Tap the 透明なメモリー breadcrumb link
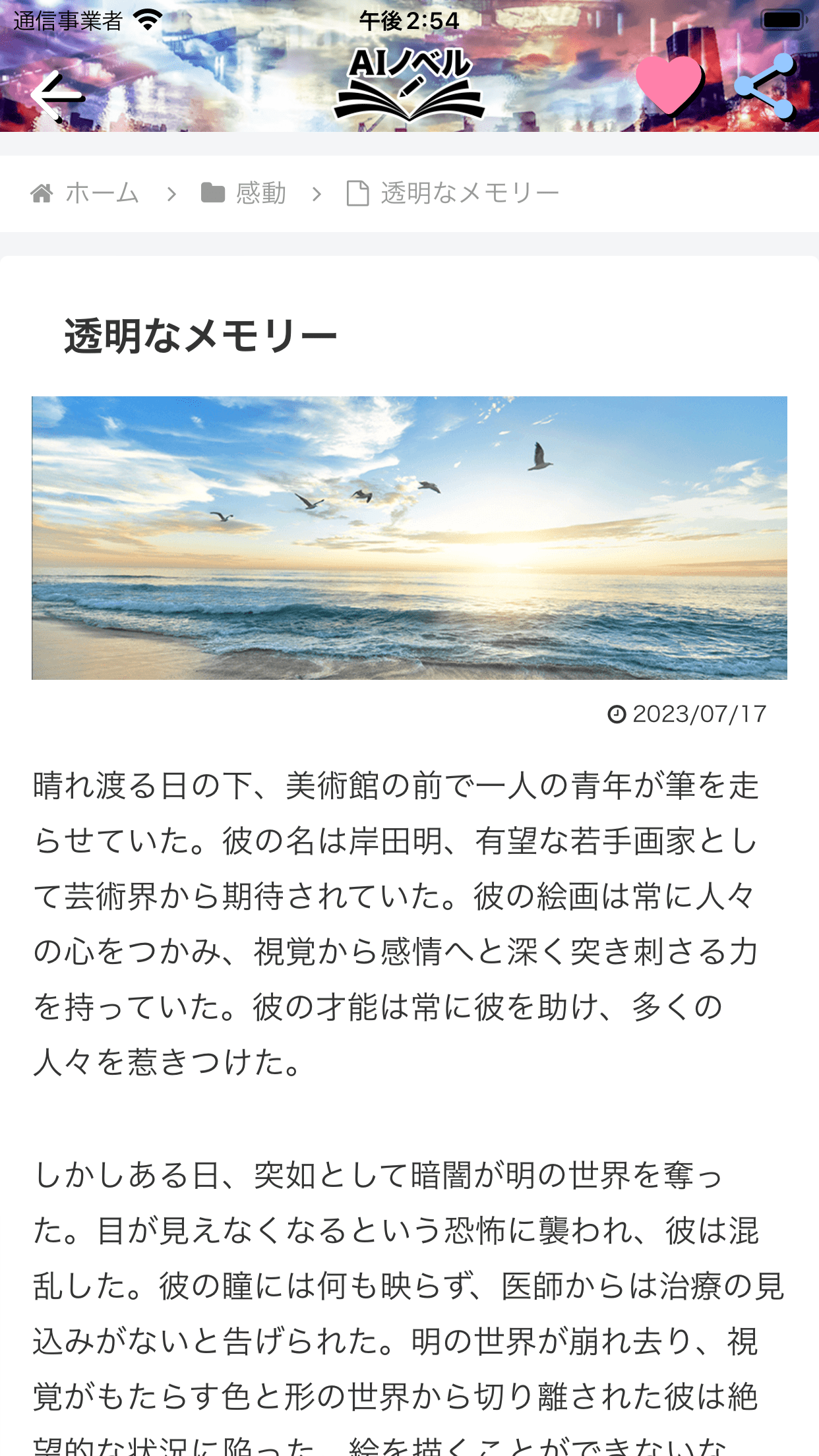The width and height of the screenshot is (819, 1456). click(453, 193)
